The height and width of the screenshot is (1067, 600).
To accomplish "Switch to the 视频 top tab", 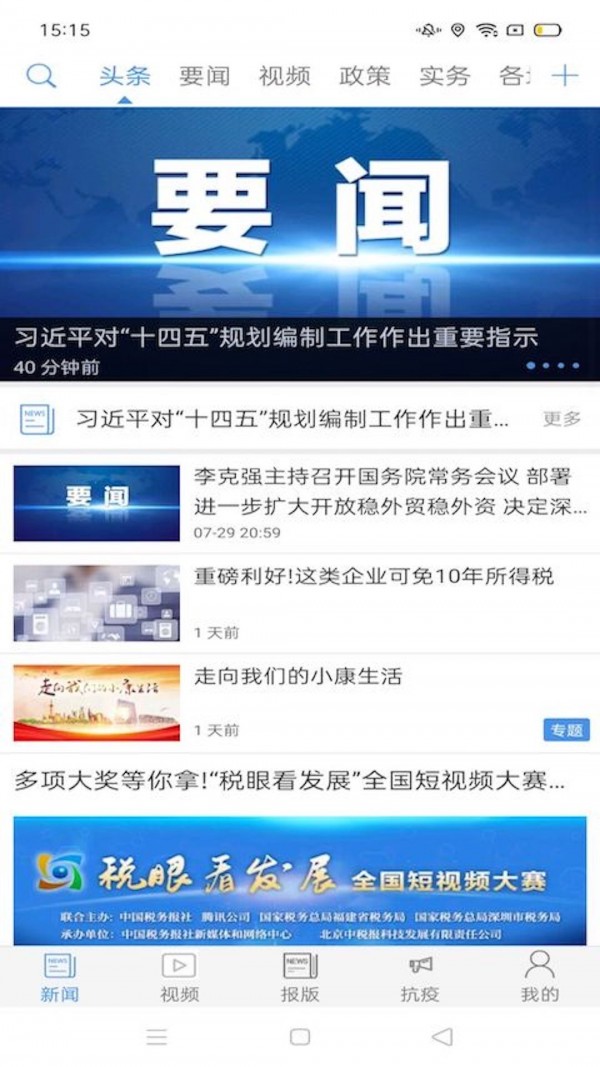I will (284, 76).
